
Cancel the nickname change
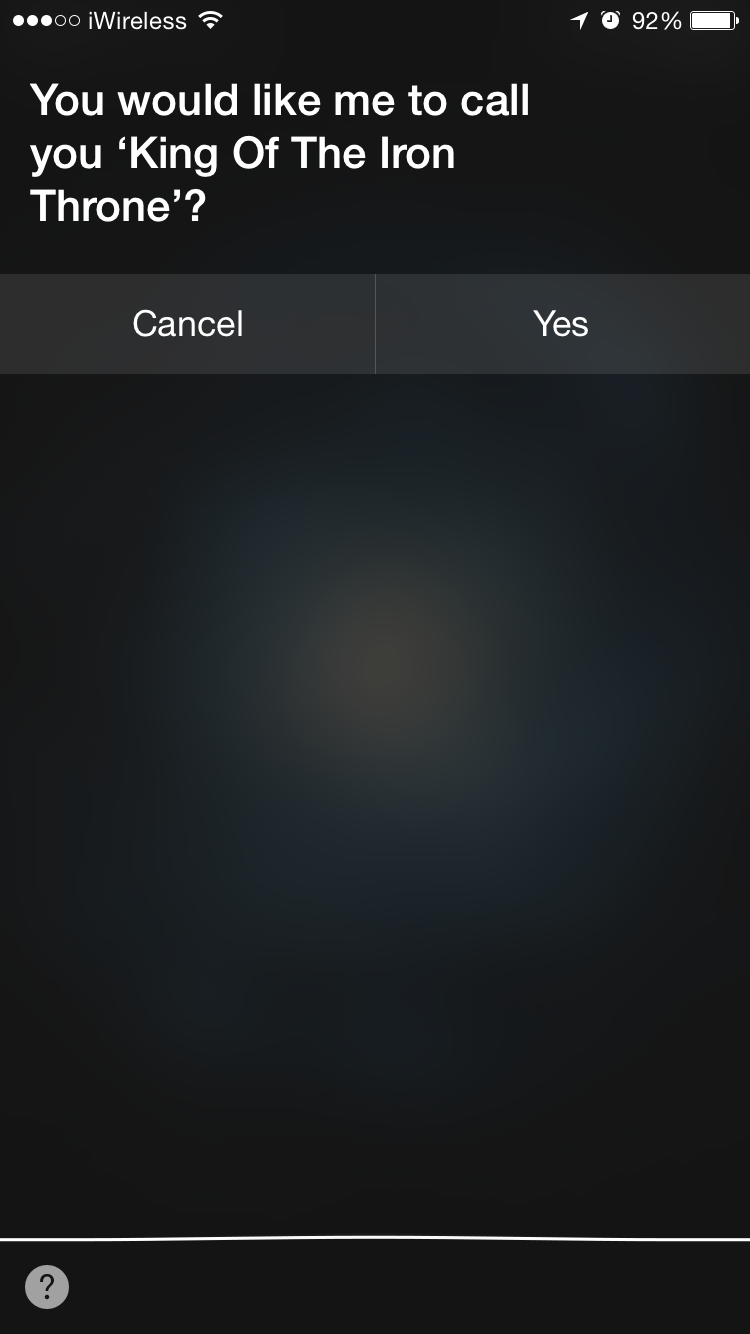click(187, 324)
